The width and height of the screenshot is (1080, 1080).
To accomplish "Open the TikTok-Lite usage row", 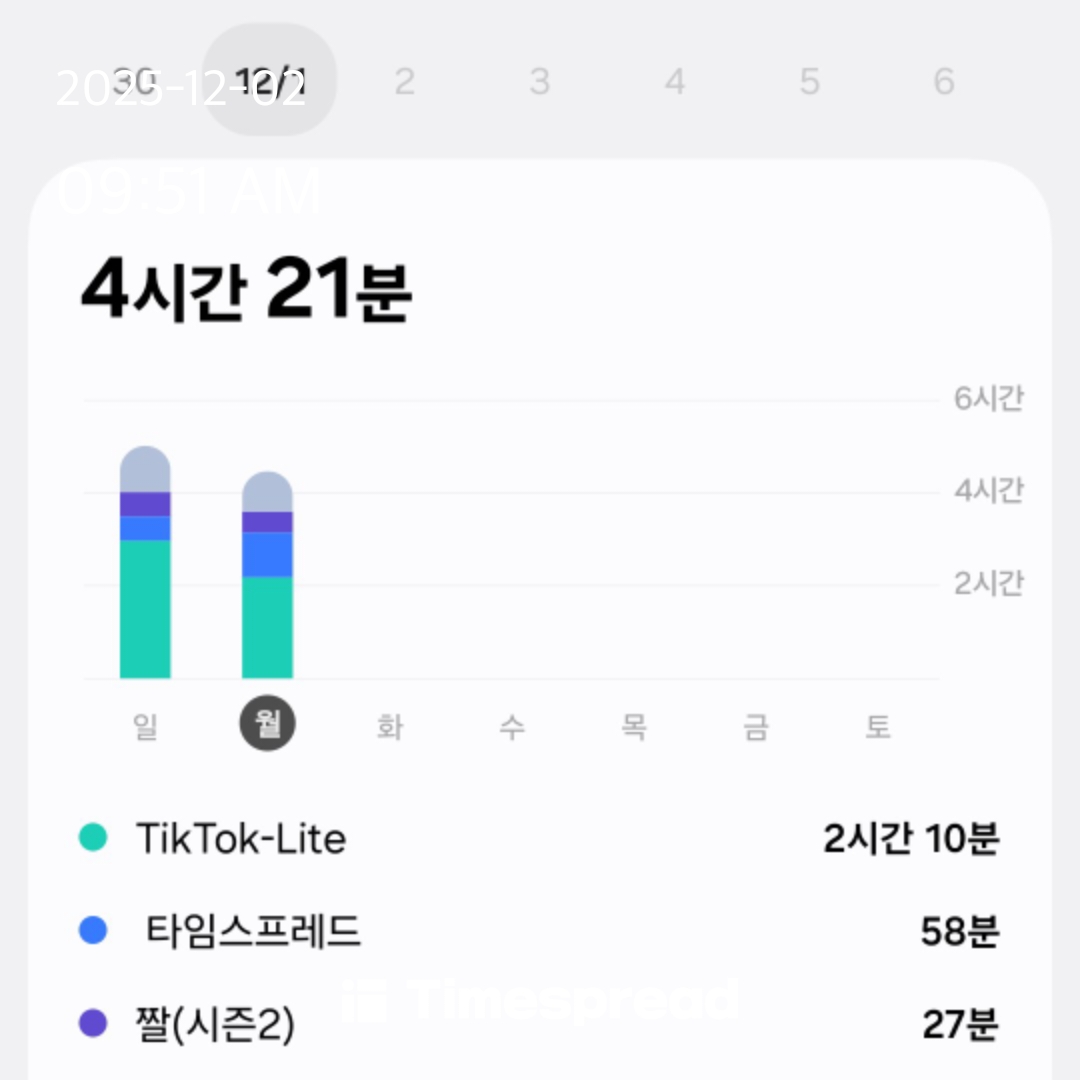I will click(540, 838).
